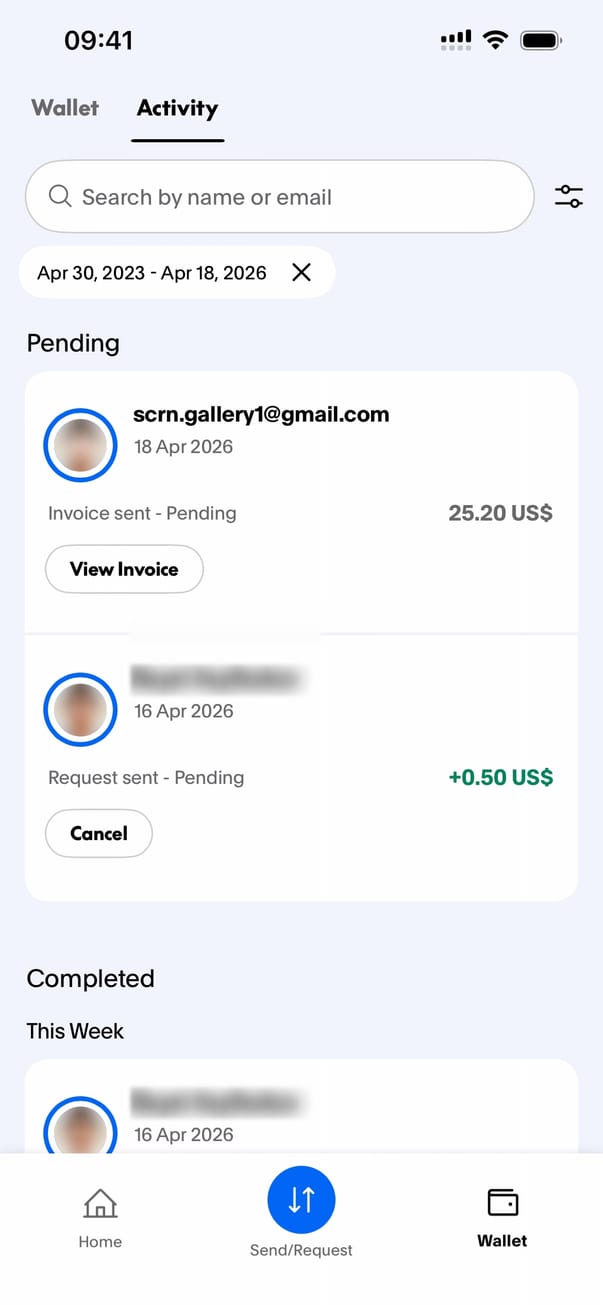Clear the Apr 30, 2023 - Apr 18, 2026 date filter
603x1305 pixels.
(301, 272)
